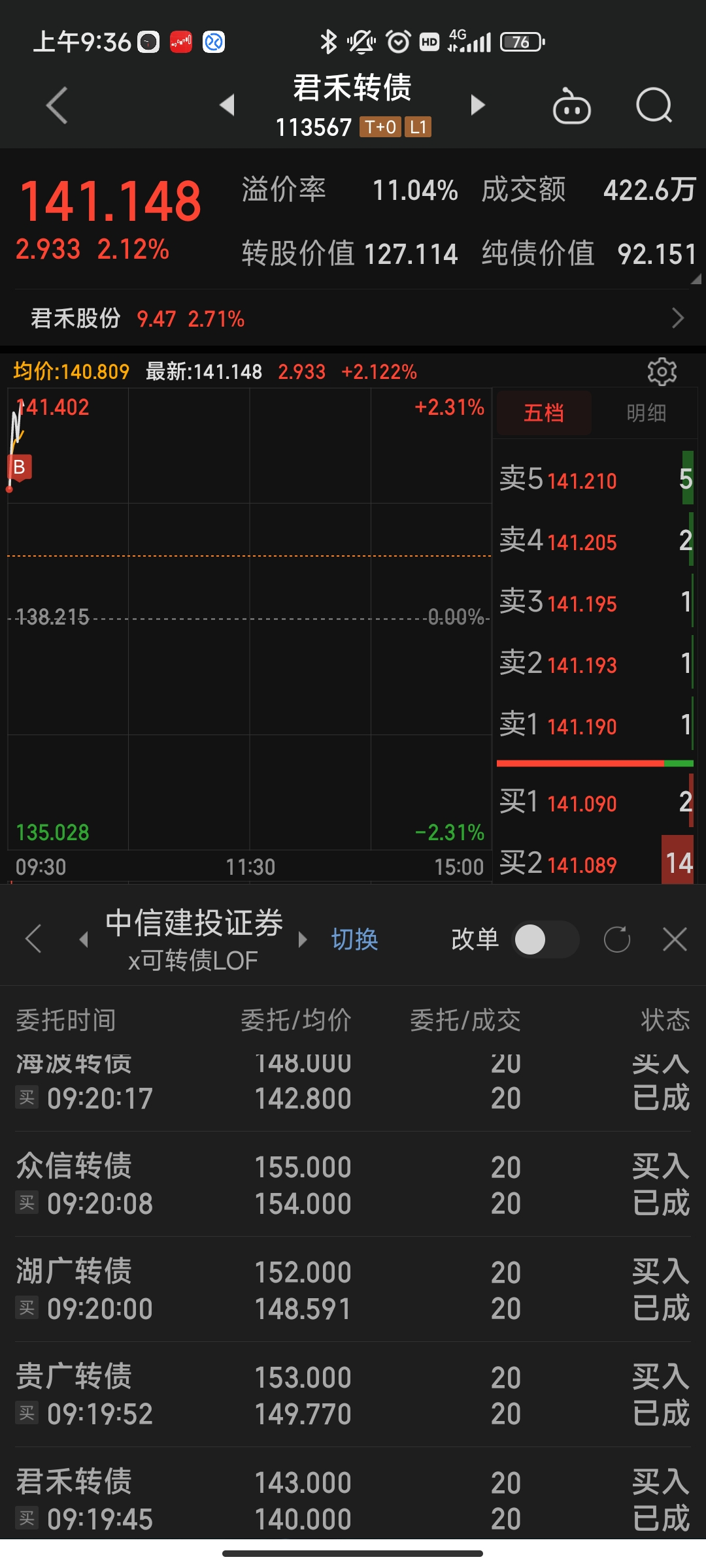706x1568 pixels.
Task: Select the 卖1 price 141.190
Action: point(582,727)
